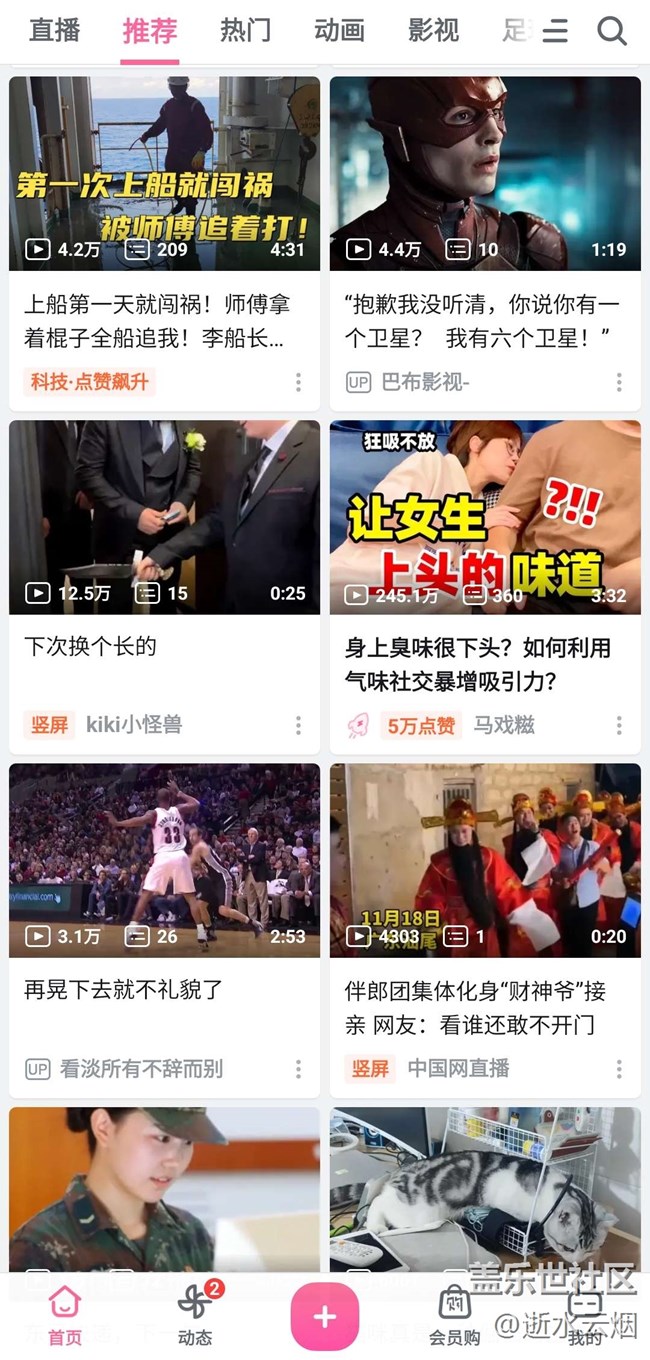The image size is (650, 1360).
Task: Open more options for kiki小怪兽 video
Action: (298, 725)
